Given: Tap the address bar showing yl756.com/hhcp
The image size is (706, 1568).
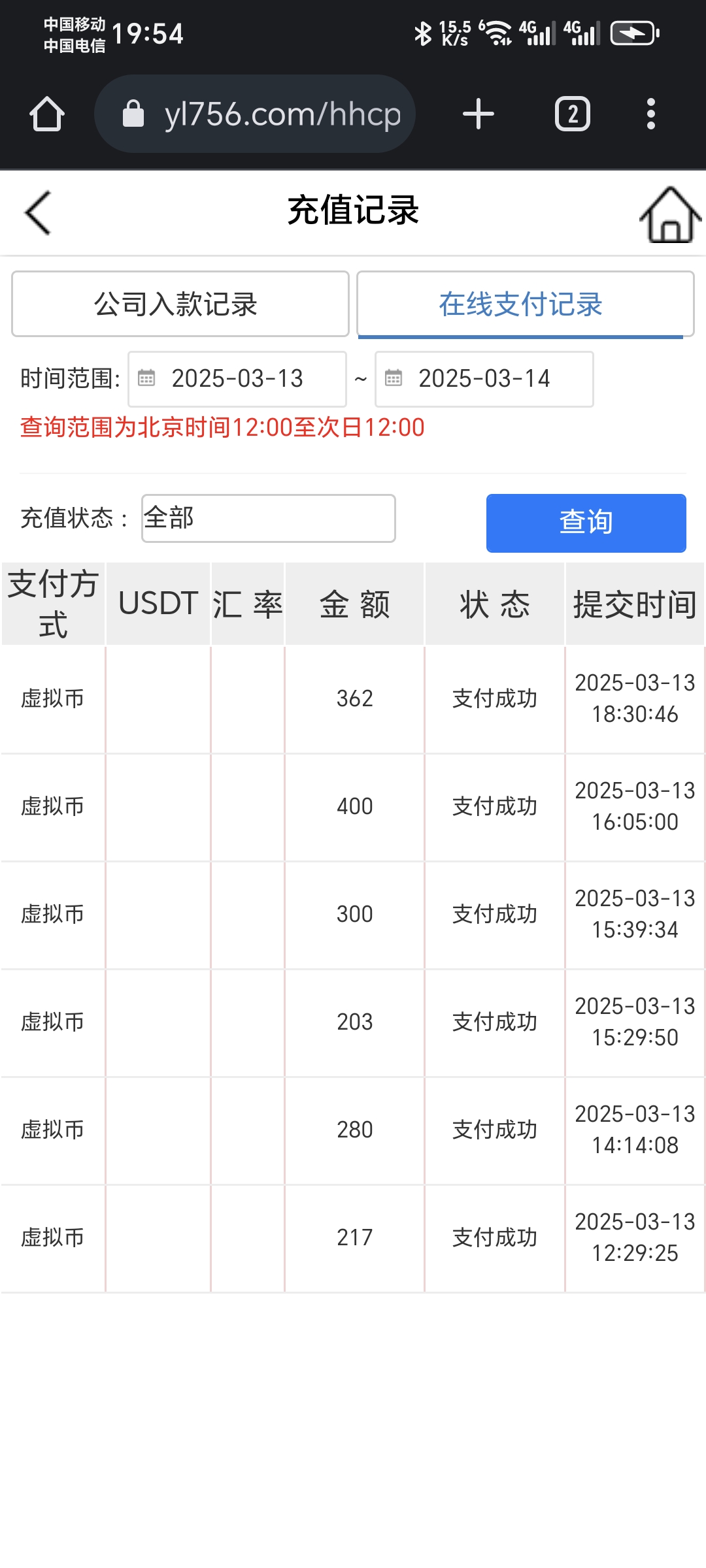Looking at the screenshot, I should click(281, 112).
